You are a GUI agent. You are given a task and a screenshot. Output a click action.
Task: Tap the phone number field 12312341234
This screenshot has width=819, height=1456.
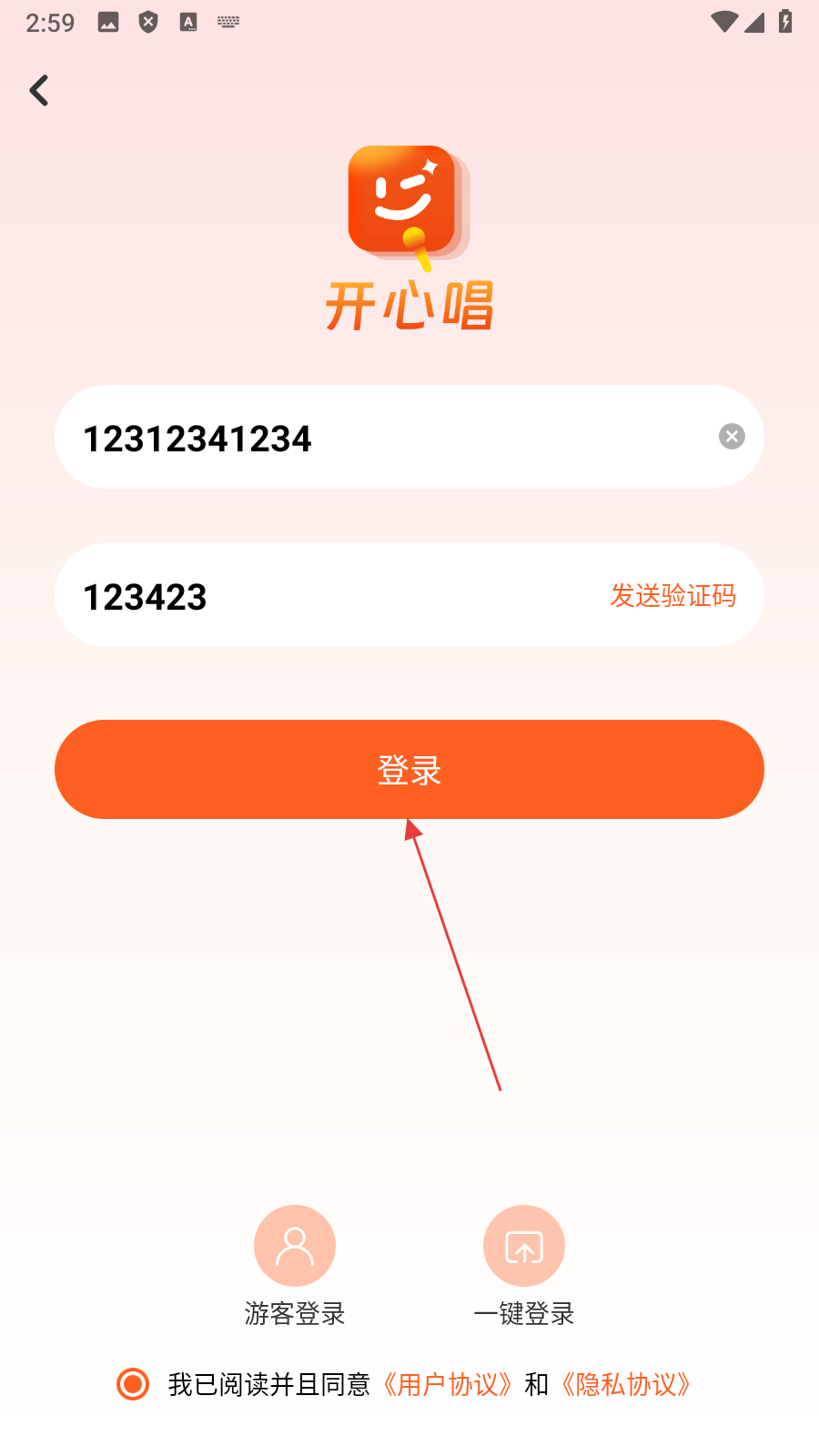tap(364, 438)
